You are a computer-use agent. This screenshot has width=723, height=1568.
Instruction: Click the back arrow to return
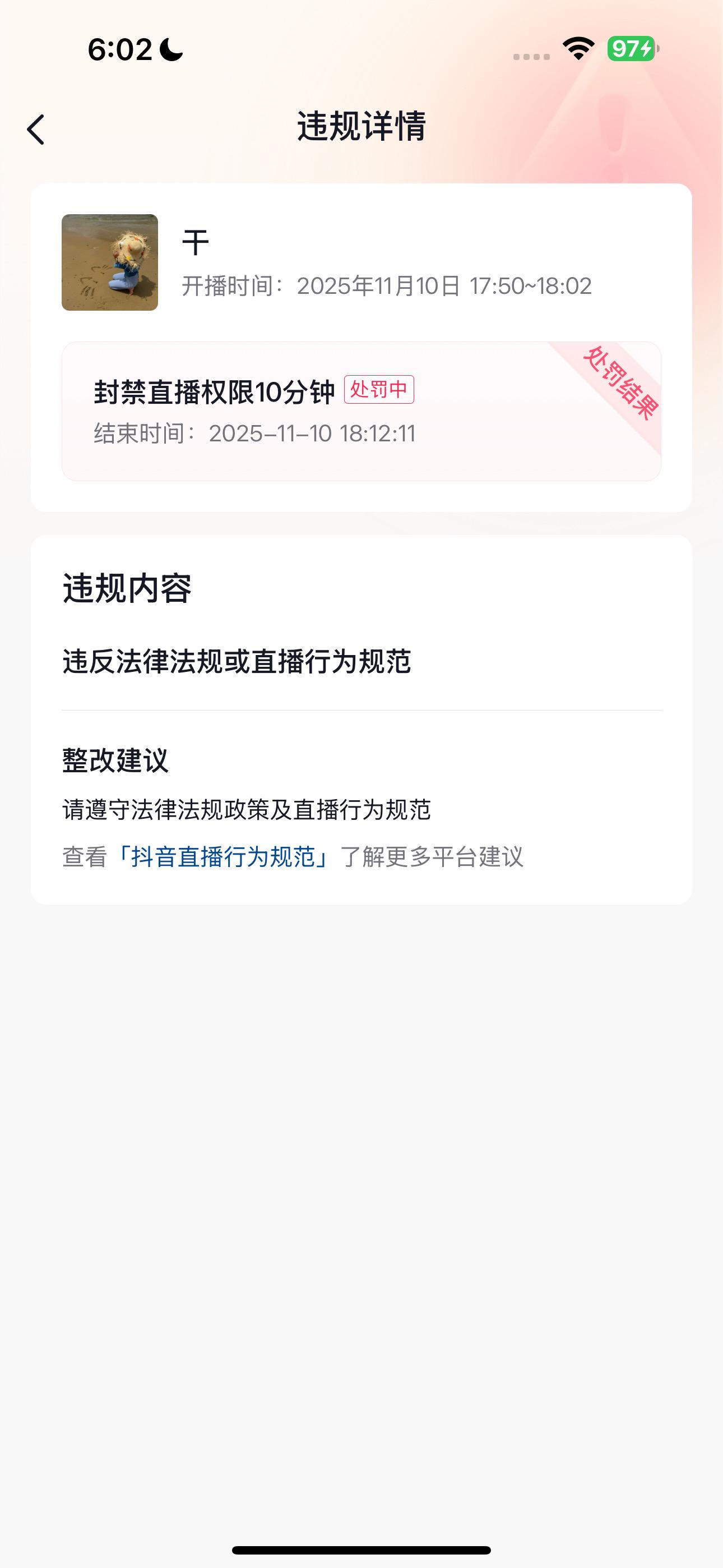35,130
